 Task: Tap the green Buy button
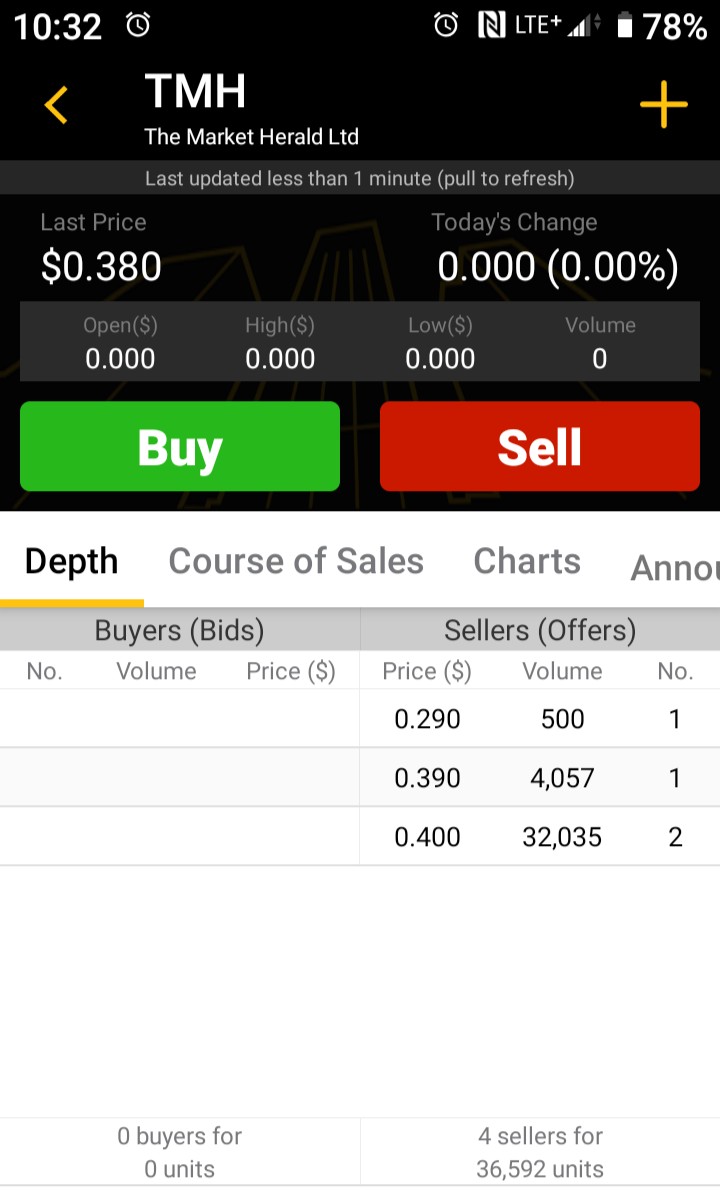click(x=180, y=447)
